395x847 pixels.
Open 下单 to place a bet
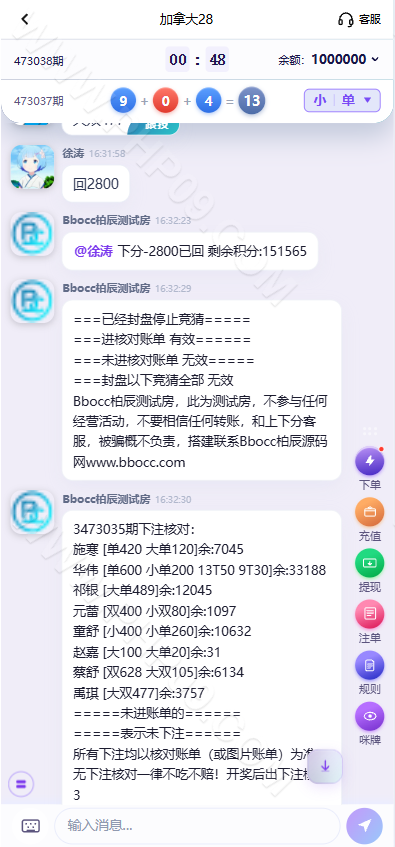pyautogui.click(x=370, y=468)
